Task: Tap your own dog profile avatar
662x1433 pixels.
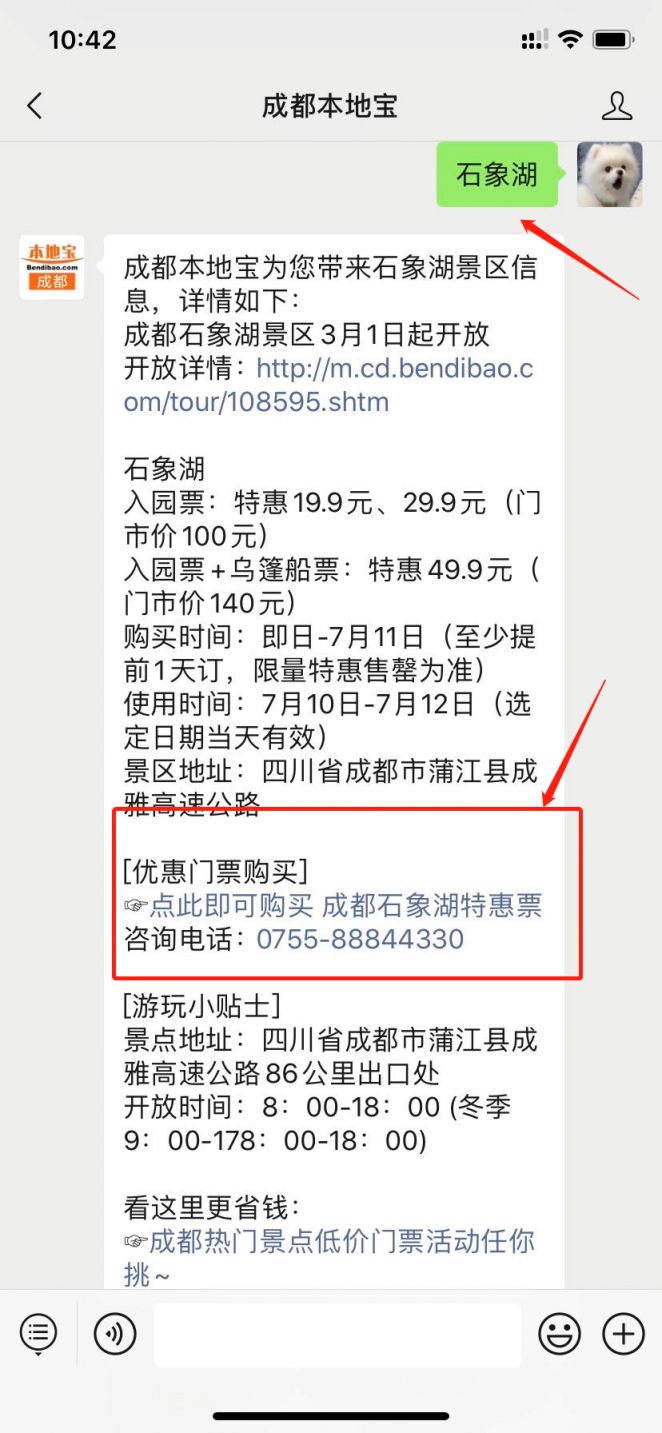Action: (610, 175)
